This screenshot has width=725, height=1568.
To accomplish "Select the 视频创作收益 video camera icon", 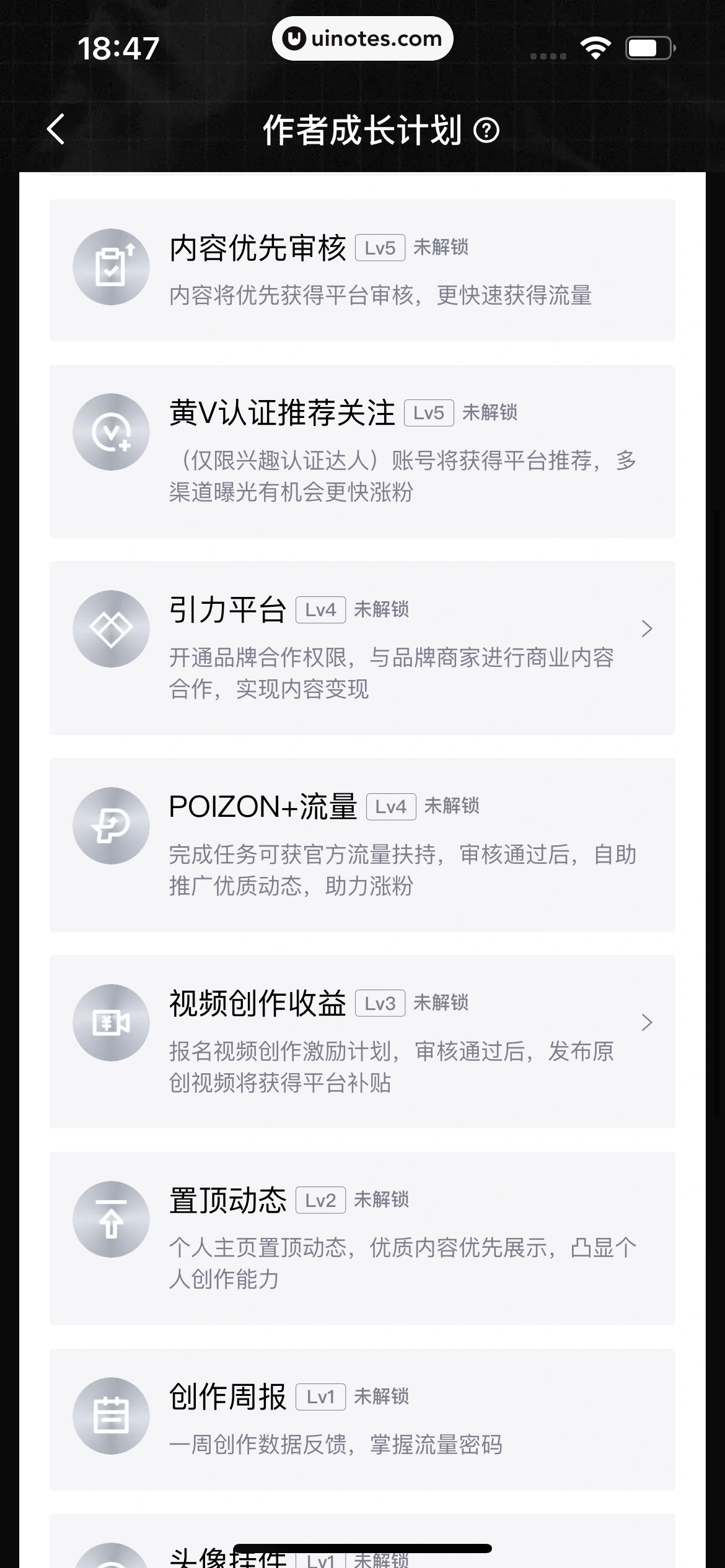I will point(111,1023).
